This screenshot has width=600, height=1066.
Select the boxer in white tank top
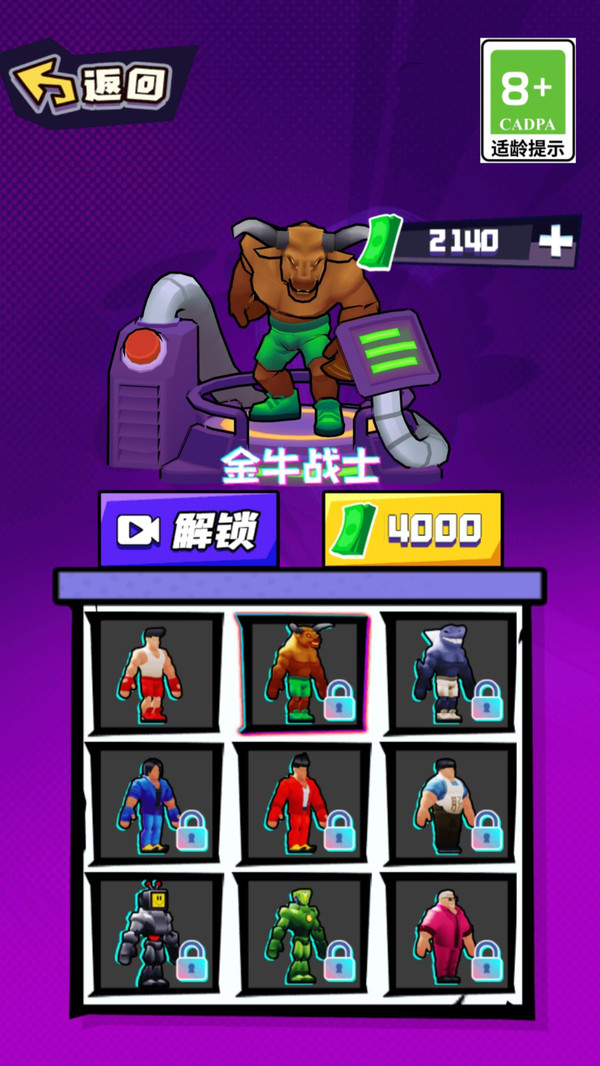coord(156,673)
